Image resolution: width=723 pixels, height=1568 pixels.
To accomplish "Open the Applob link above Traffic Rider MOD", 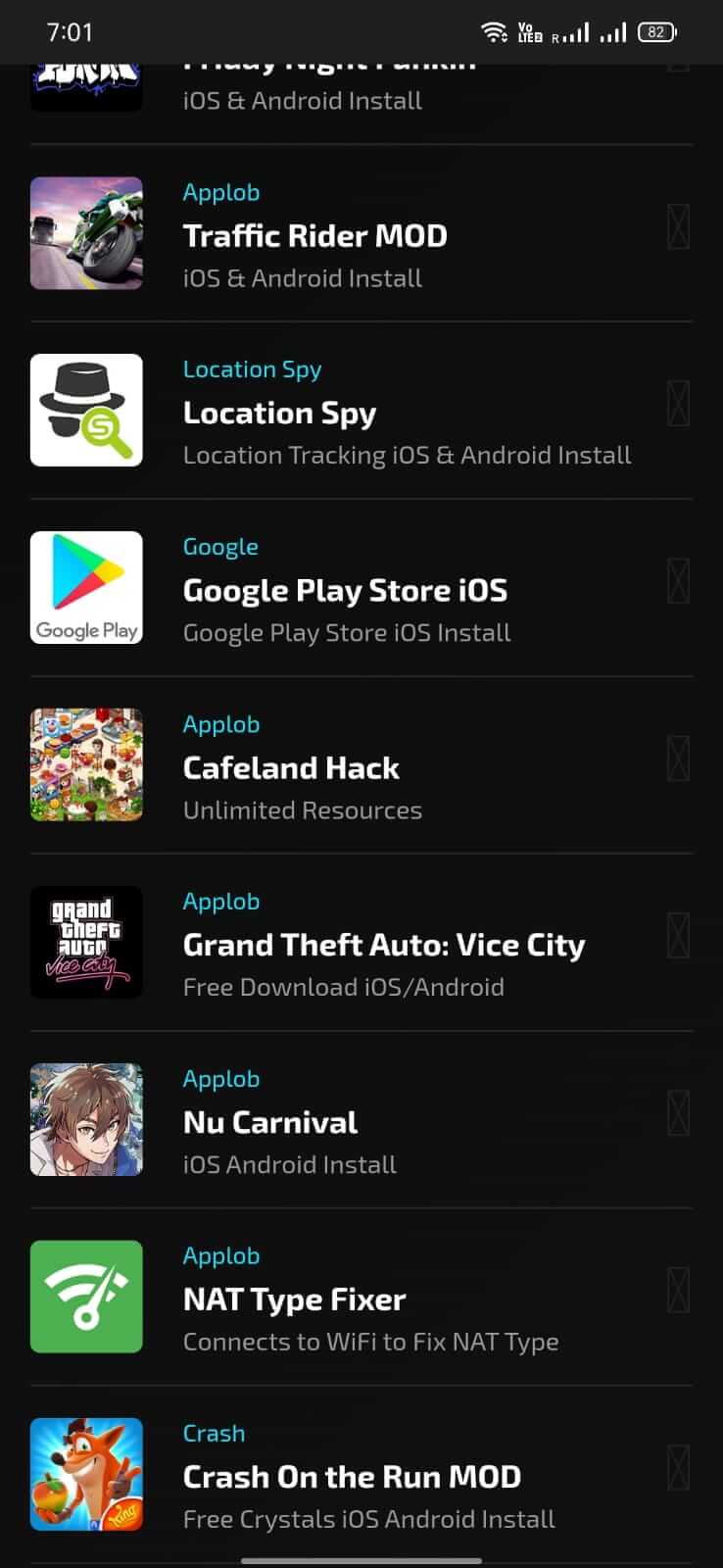I will coord(221,193).
